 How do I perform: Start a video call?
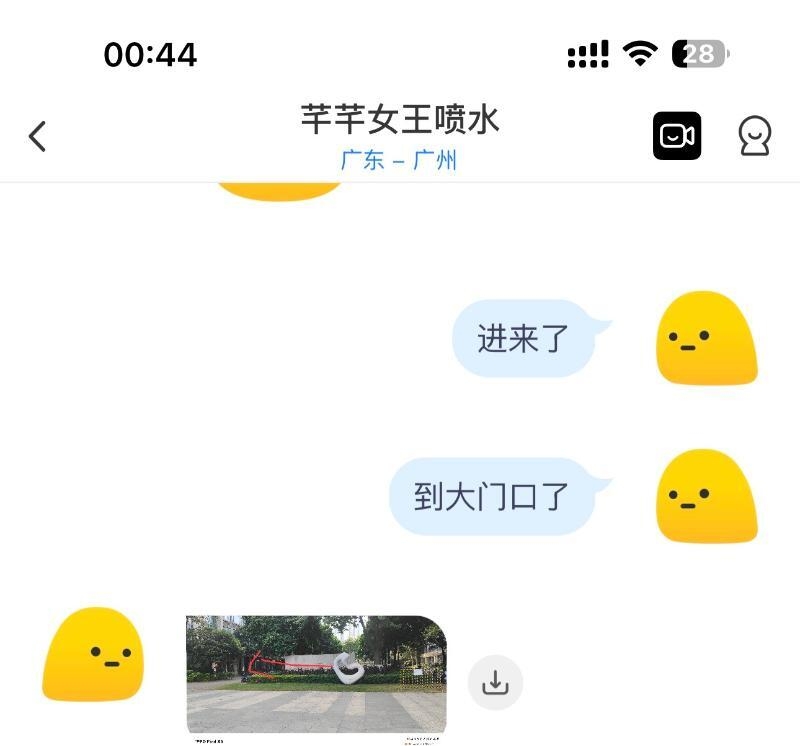[x=677, y=136]
